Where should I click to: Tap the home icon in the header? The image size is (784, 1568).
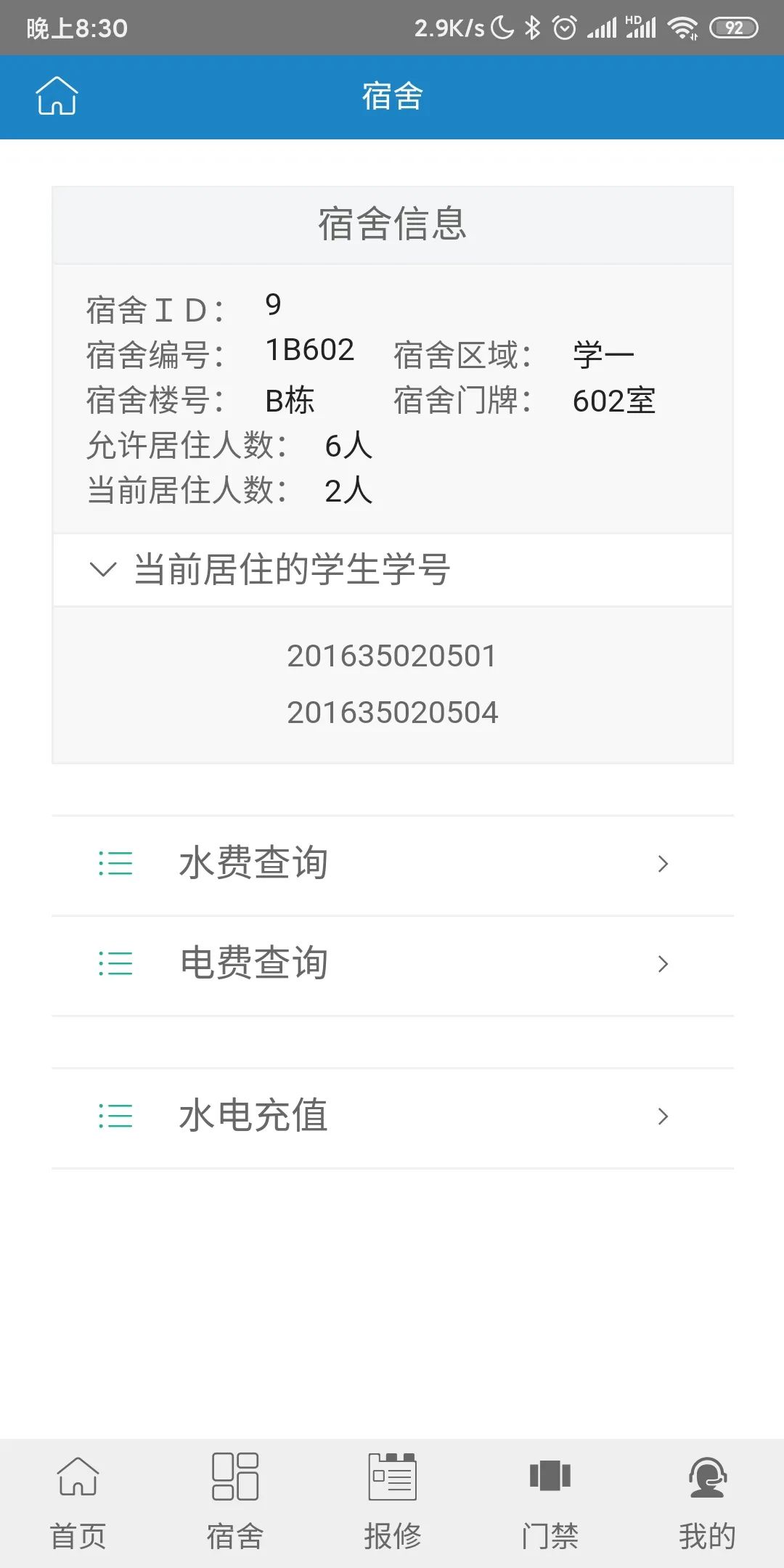tap(57, 96)
